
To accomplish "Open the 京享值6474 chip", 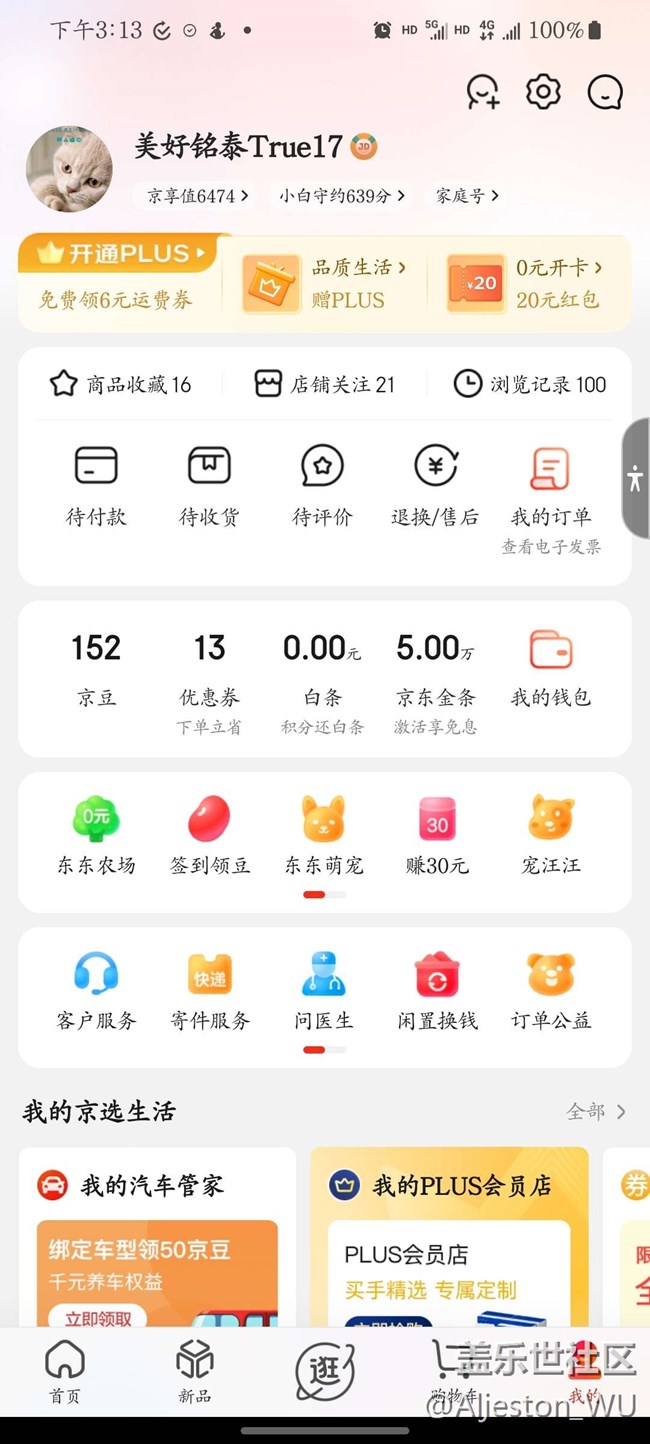I will pos(197,196).
